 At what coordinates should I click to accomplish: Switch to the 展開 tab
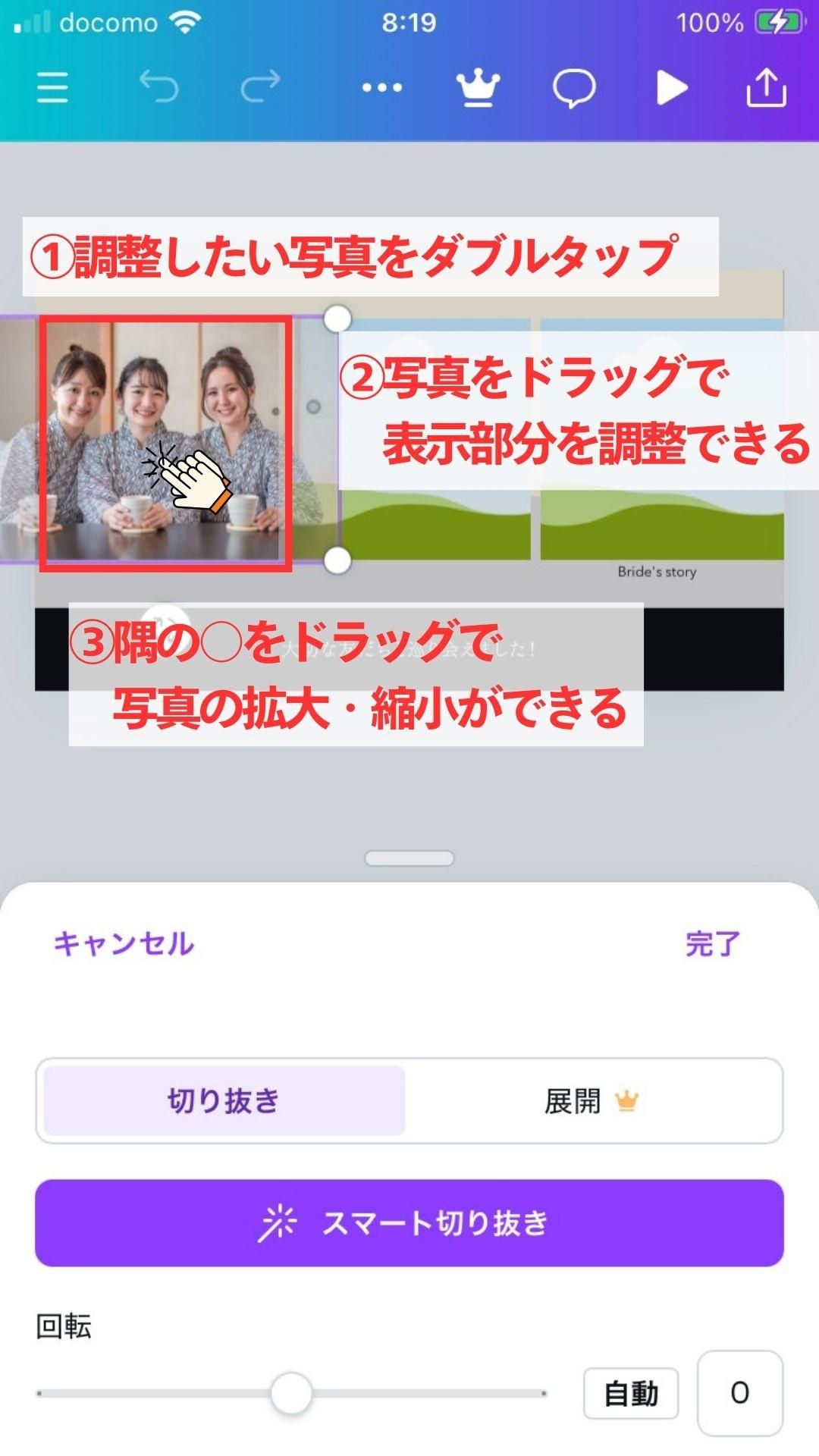click(591, 1100)
